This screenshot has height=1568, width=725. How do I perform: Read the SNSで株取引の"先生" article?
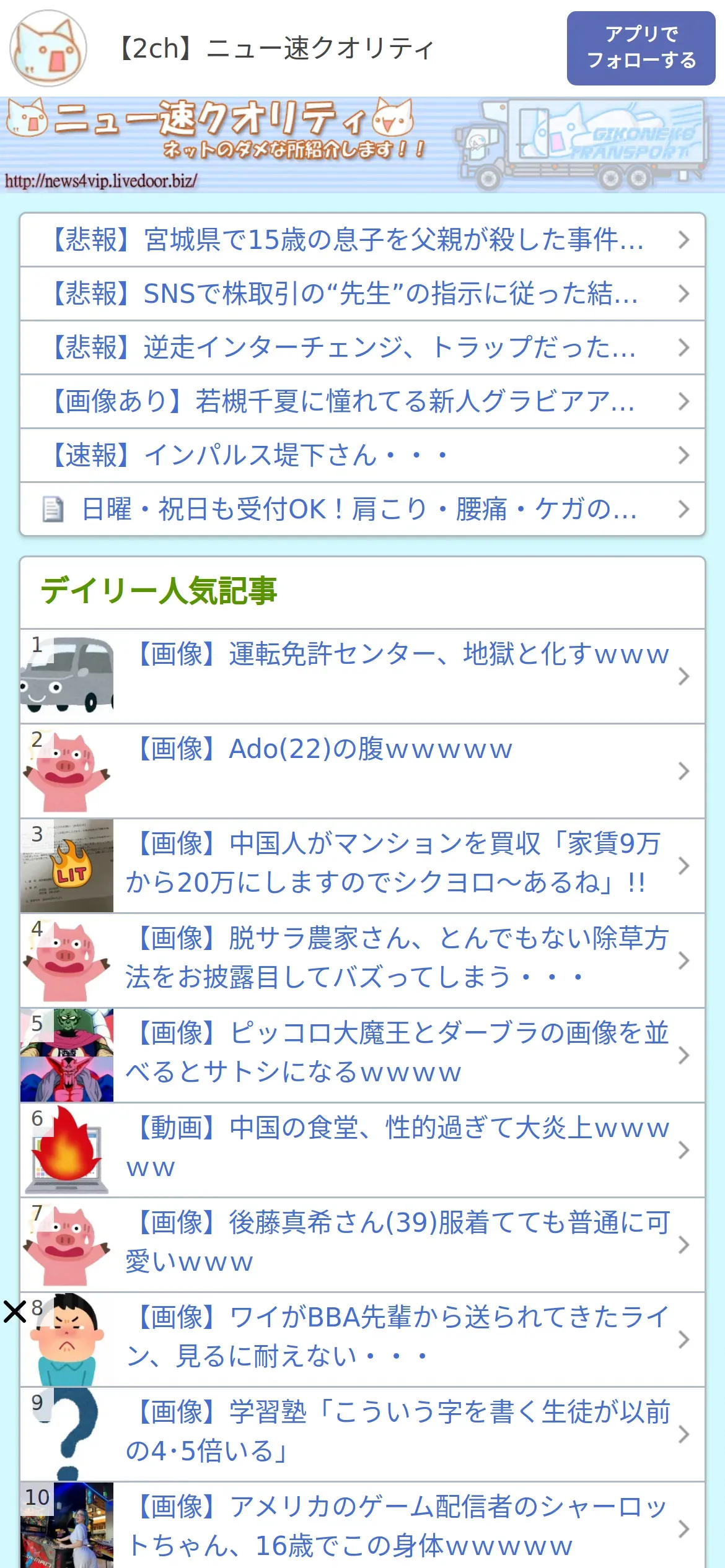[x=362, y=294]
